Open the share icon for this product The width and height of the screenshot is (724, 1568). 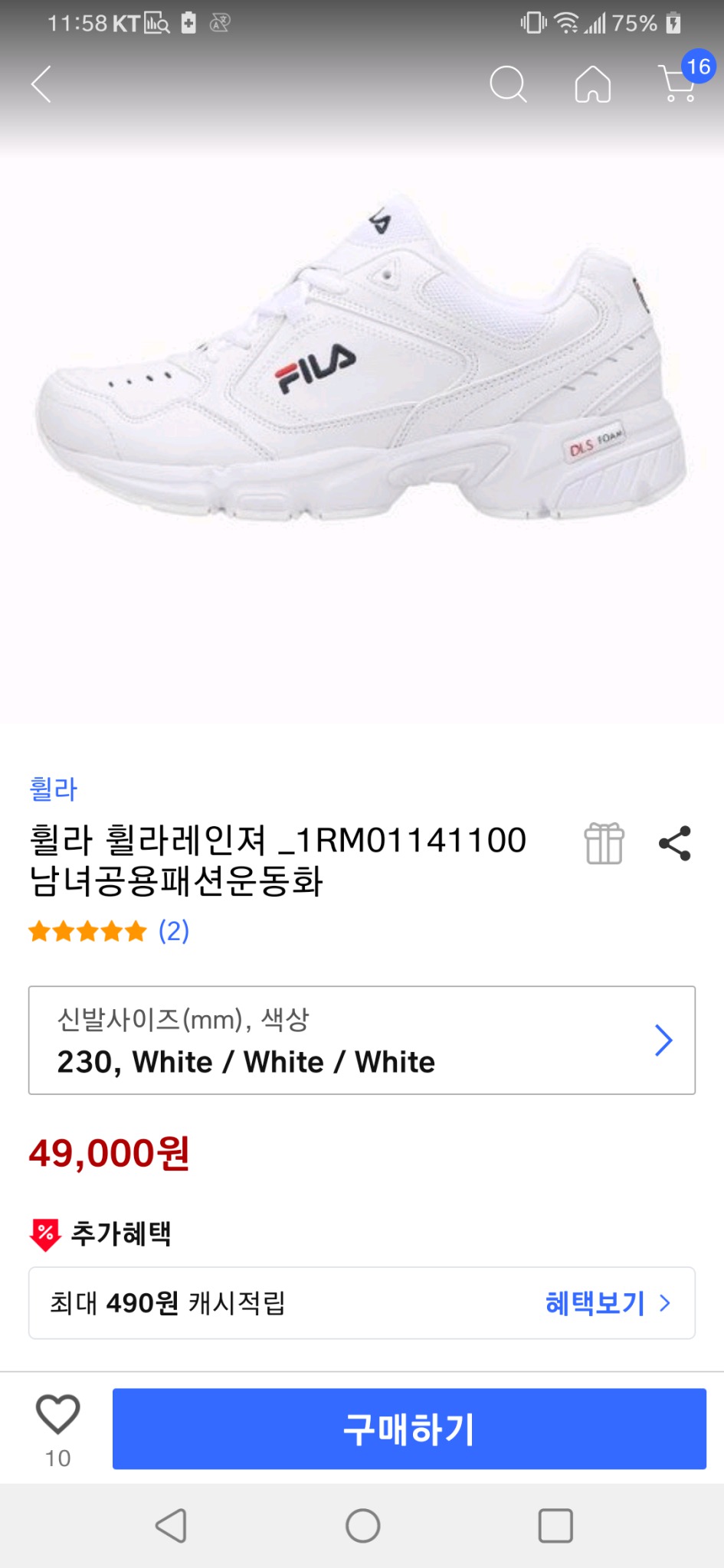click(674, 844)
